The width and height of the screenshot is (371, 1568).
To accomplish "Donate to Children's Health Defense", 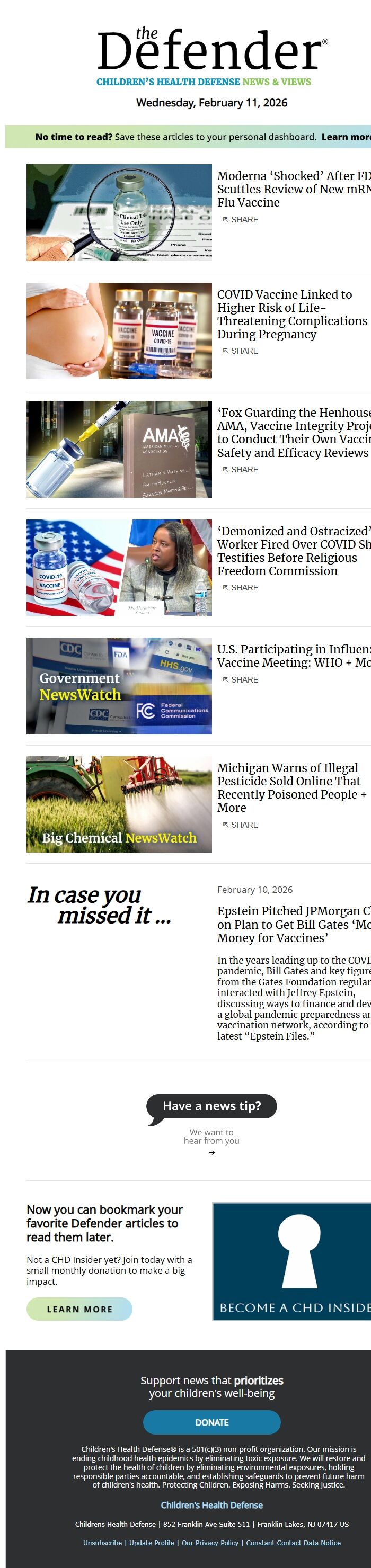I will pyautogui.click(x=211, y=1422).
